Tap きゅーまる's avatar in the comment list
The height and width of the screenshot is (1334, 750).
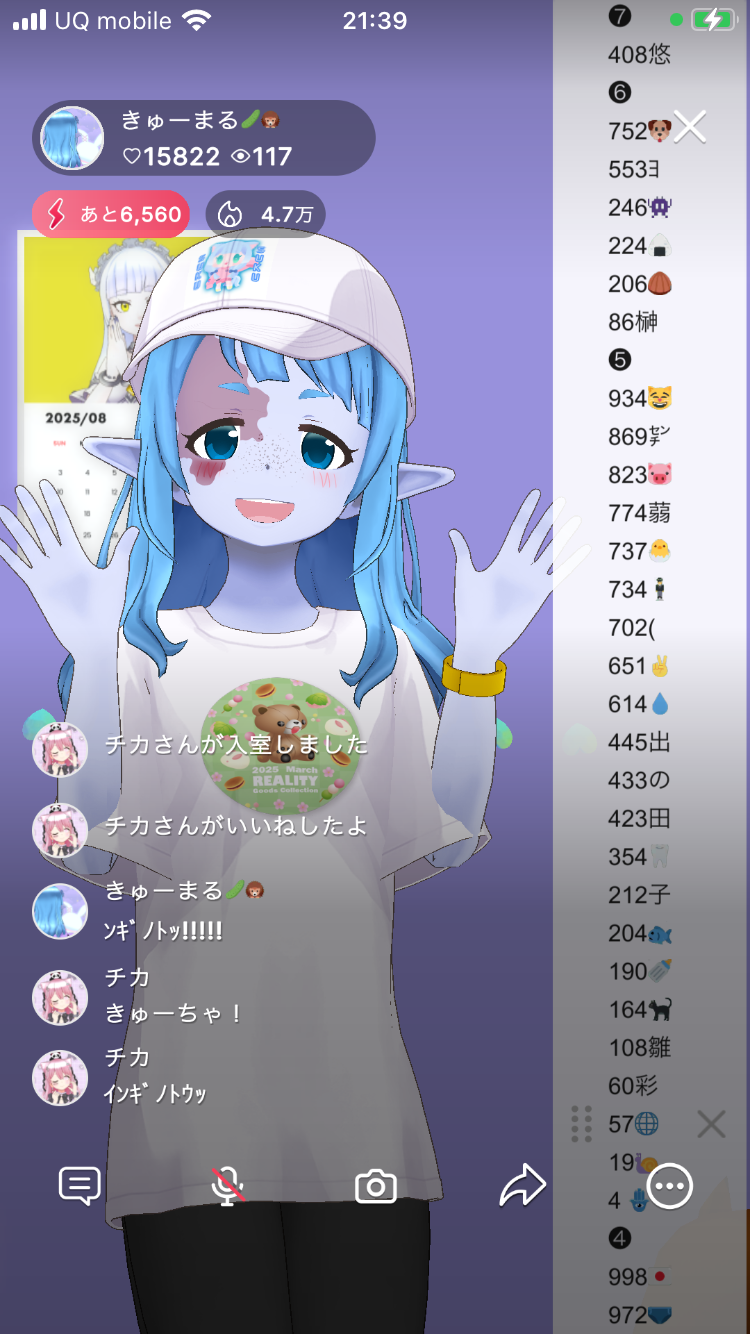coord(60,912)
